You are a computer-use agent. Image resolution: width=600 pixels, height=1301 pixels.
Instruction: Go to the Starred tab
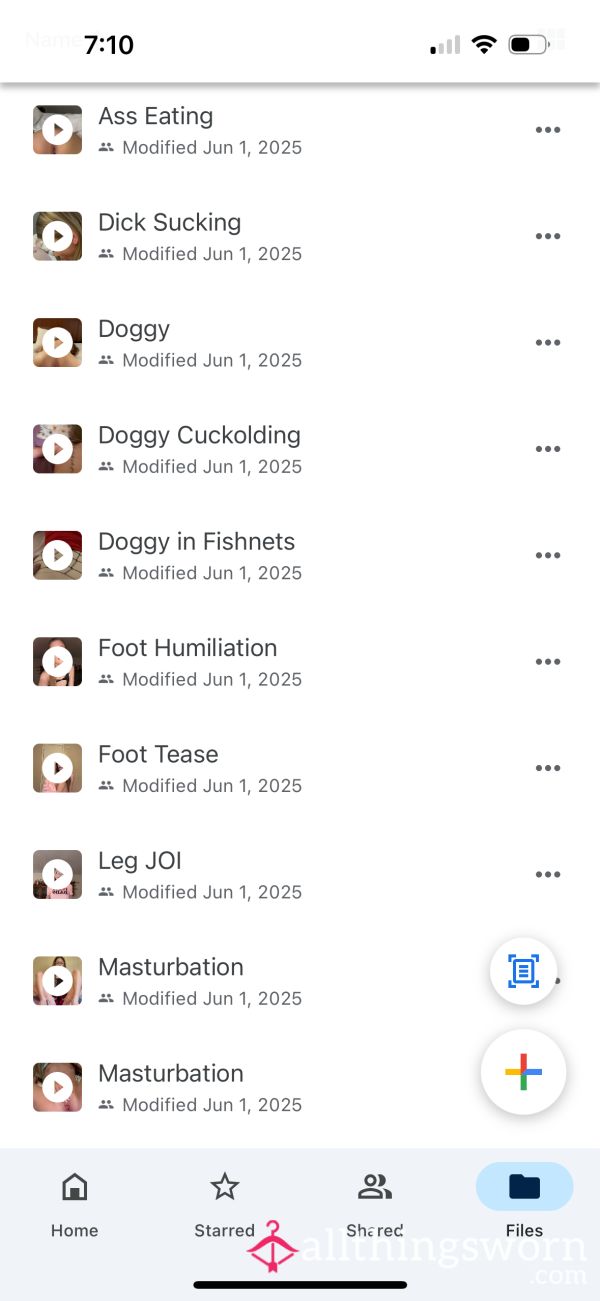tap(225, 1203)
